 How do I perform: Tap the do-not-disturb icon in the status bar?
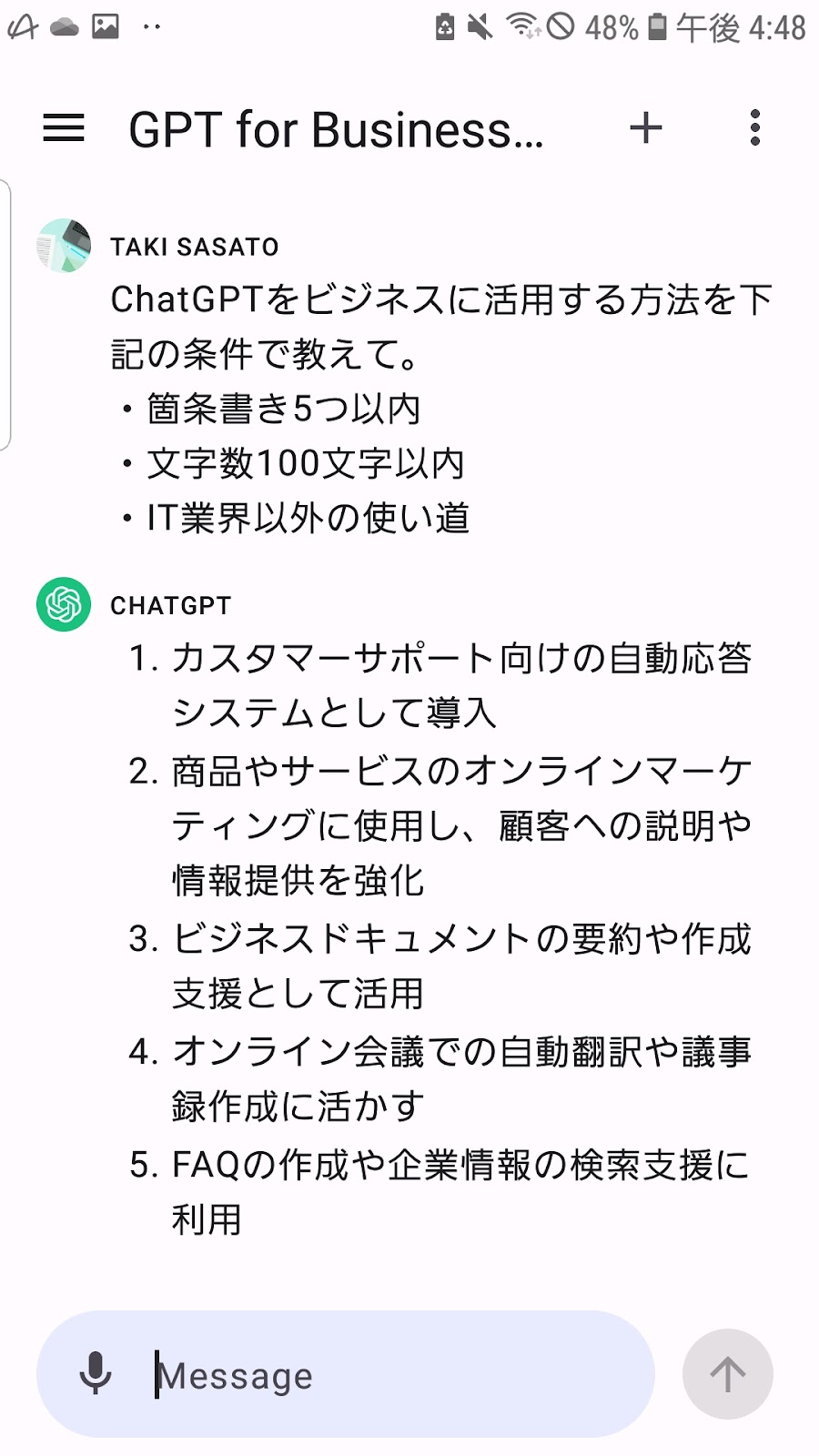point(561,25)
